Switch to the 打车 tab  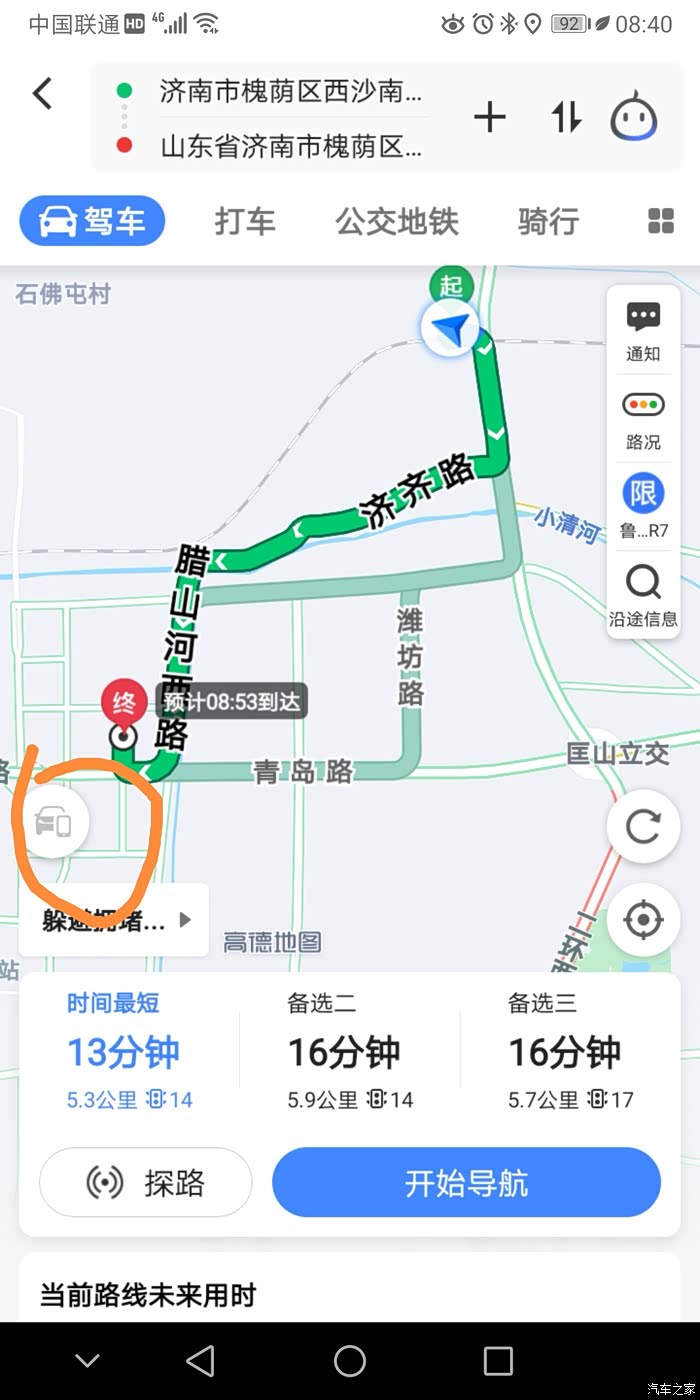[245, 221]
